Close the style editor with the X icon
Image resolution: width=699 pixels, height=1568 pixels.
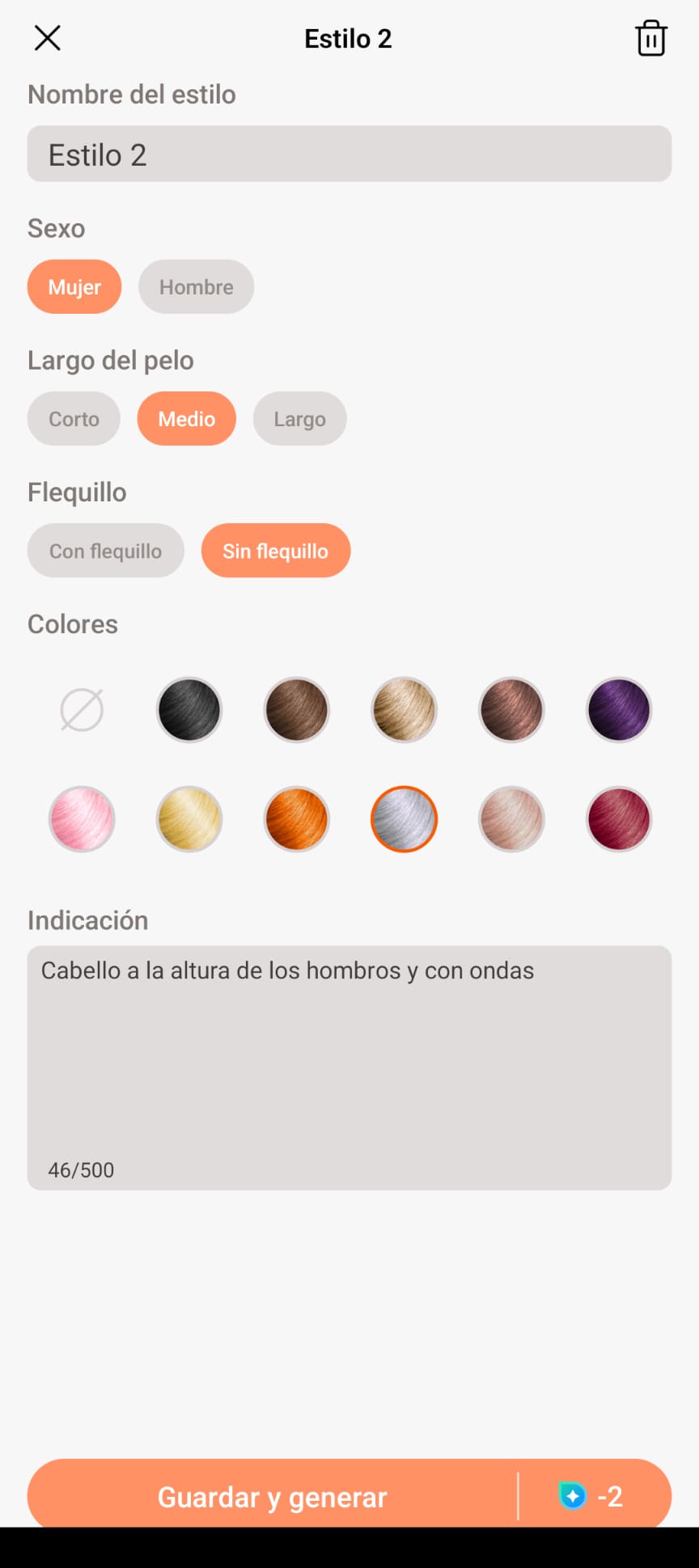click(47, 37)
